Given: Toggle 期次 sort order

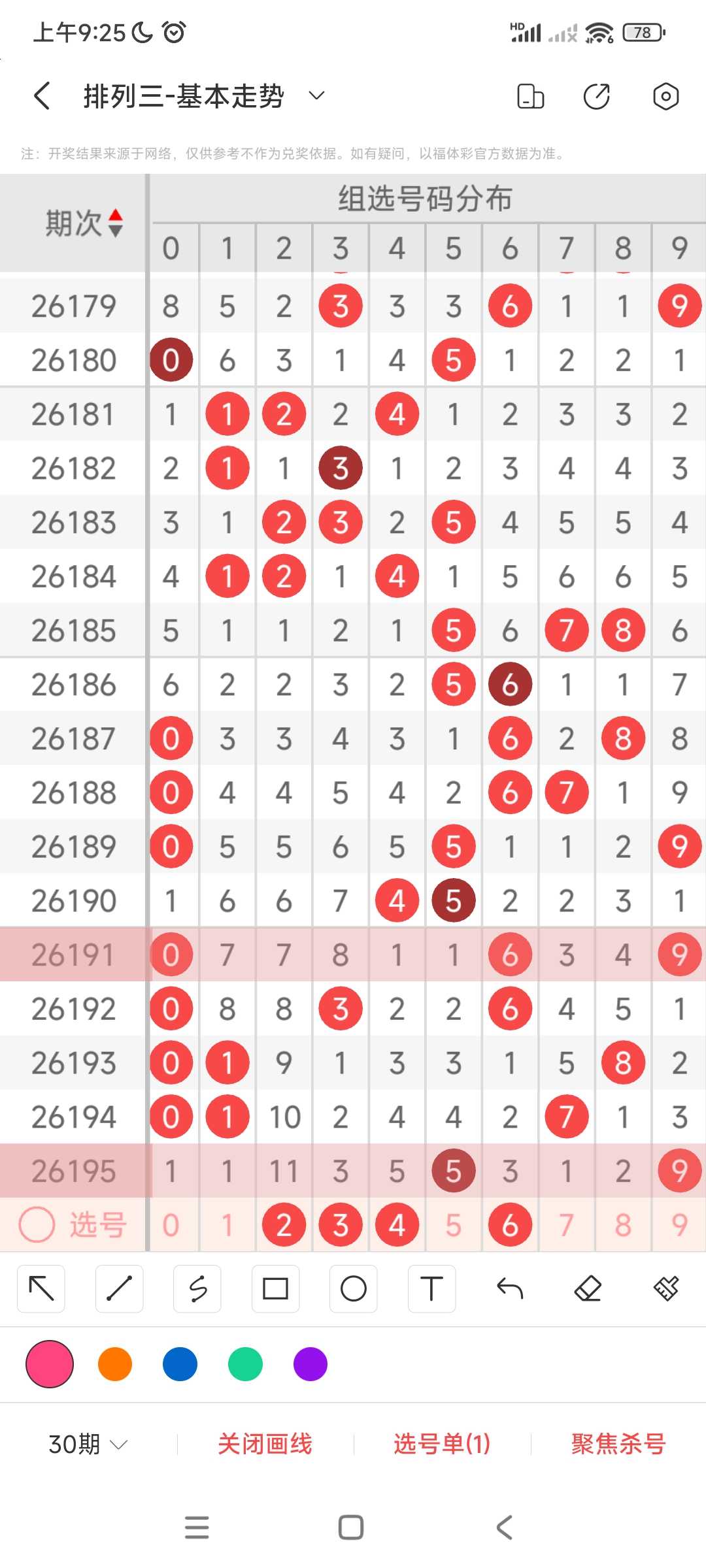Looking at the screenshot, I should tap(84, 223).
